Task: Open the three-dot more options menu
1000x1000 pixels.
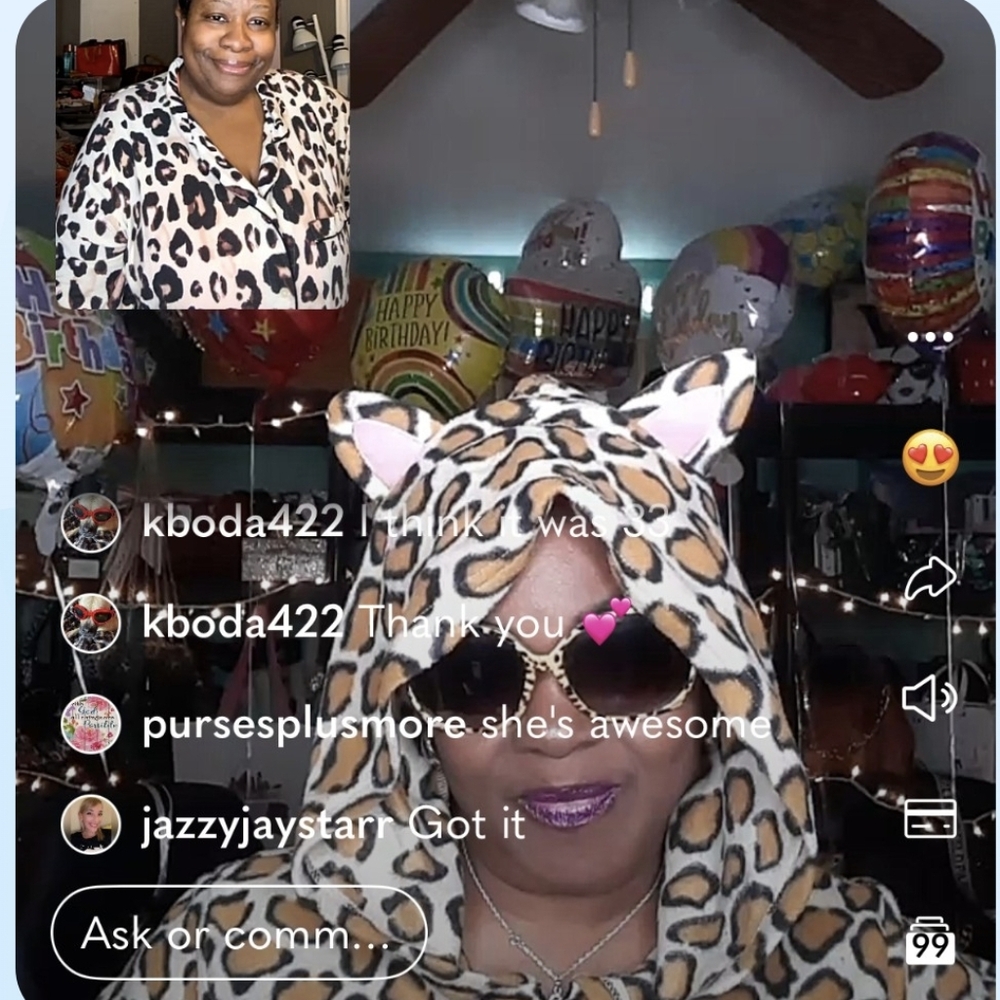Action: point(930,338)
